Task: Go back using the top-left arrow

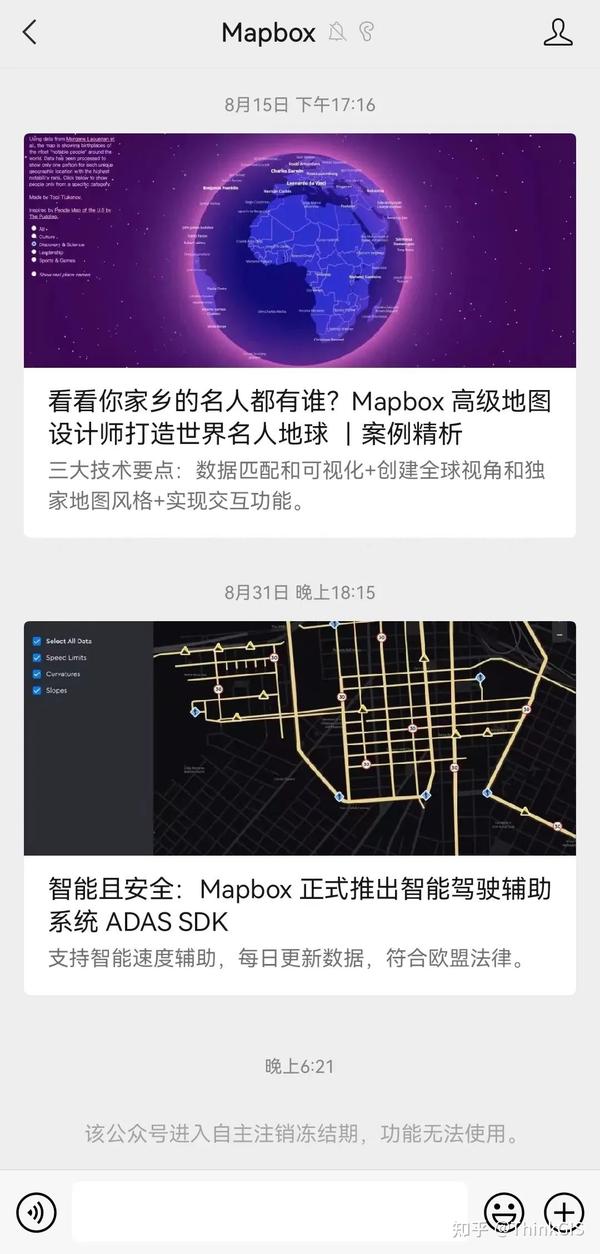Action: 29,32
